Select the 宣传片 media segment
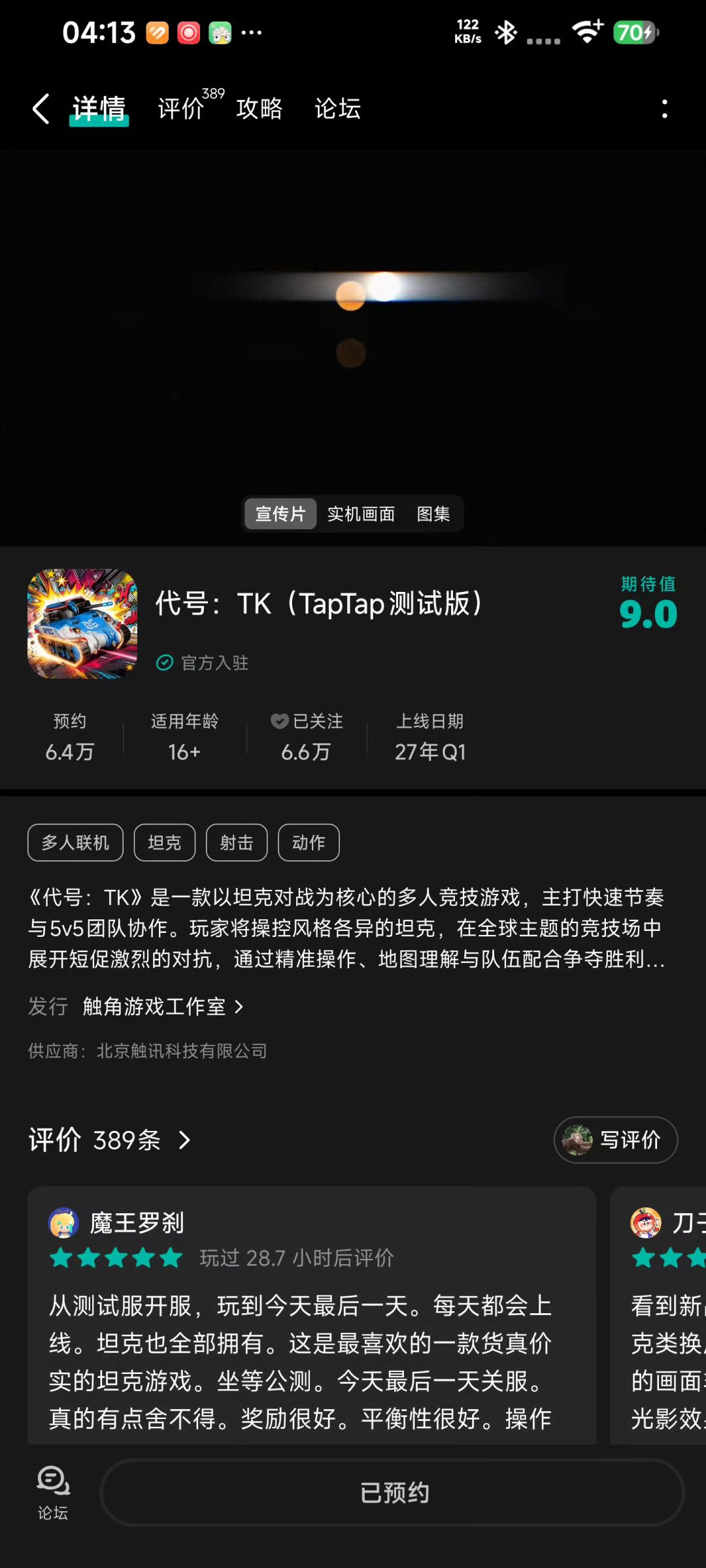706x1568 pixels. click(280, 514)
